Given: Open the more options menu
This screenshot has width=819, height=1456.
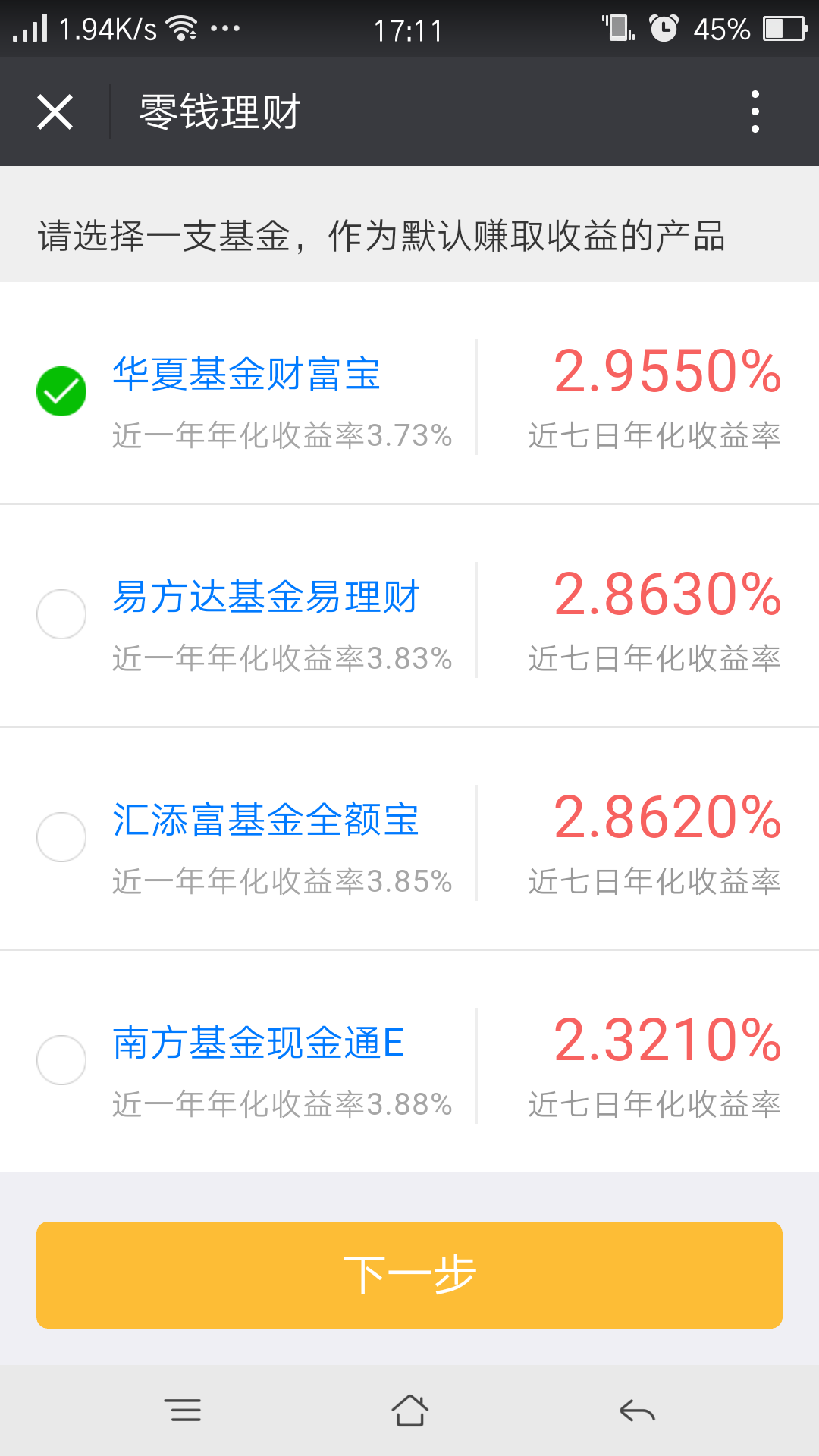Looking at the screenshot, I should 755,111.
